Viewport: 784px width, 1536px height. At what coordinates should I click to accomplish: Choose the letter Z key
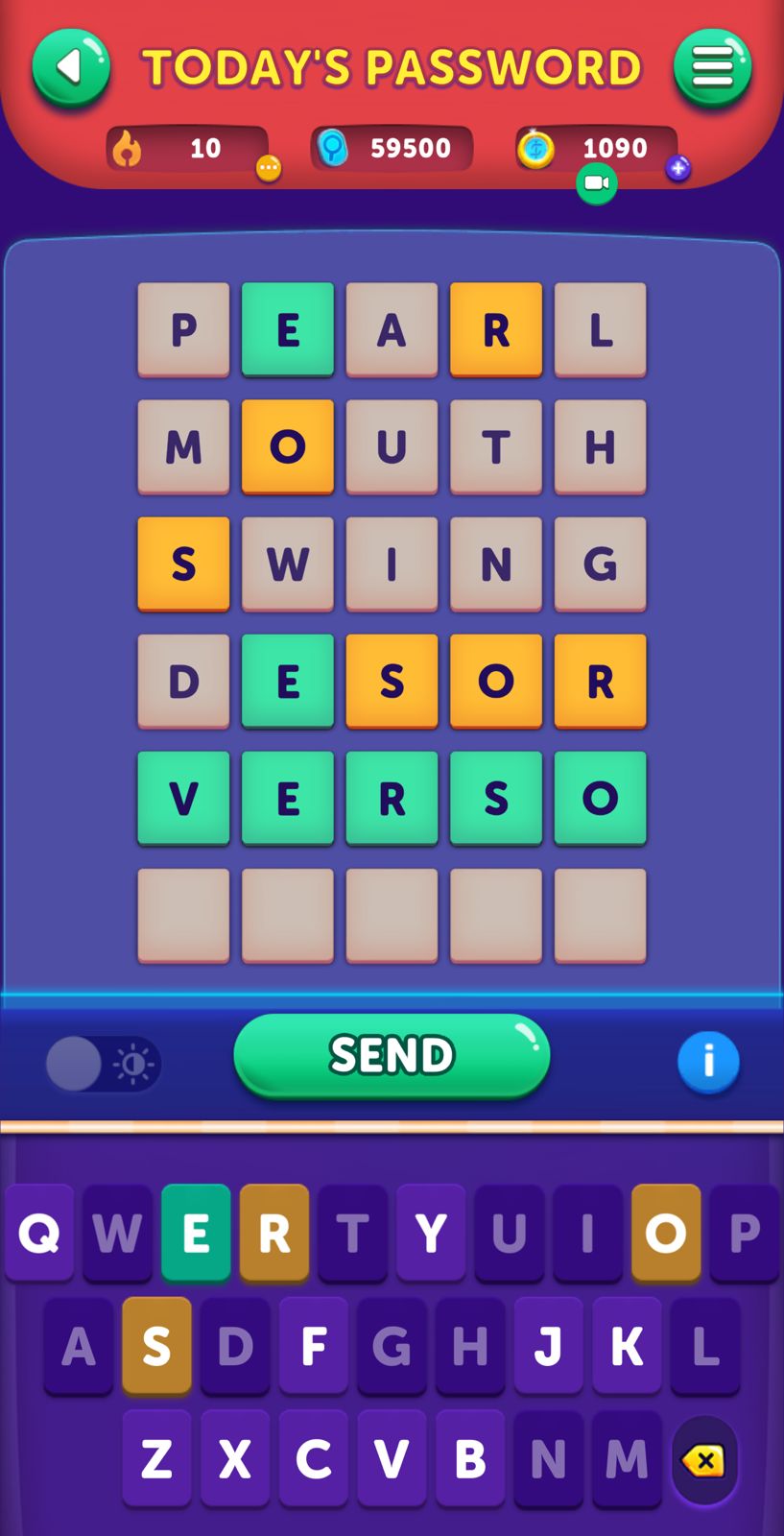coord(156,1459)
